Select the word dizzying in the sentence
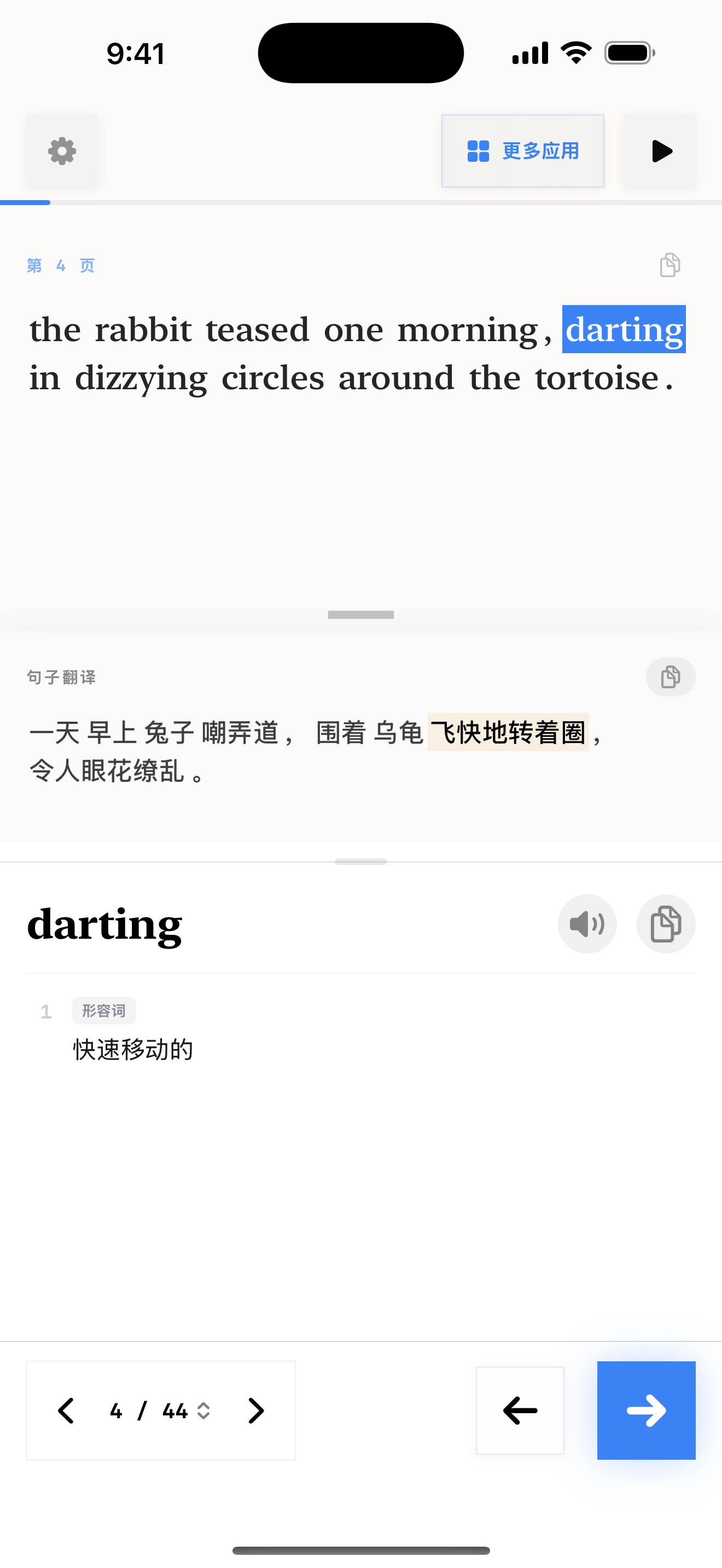Image resolution: width=722 pixels, height=1568 pixels. click(x=141, y=378)
